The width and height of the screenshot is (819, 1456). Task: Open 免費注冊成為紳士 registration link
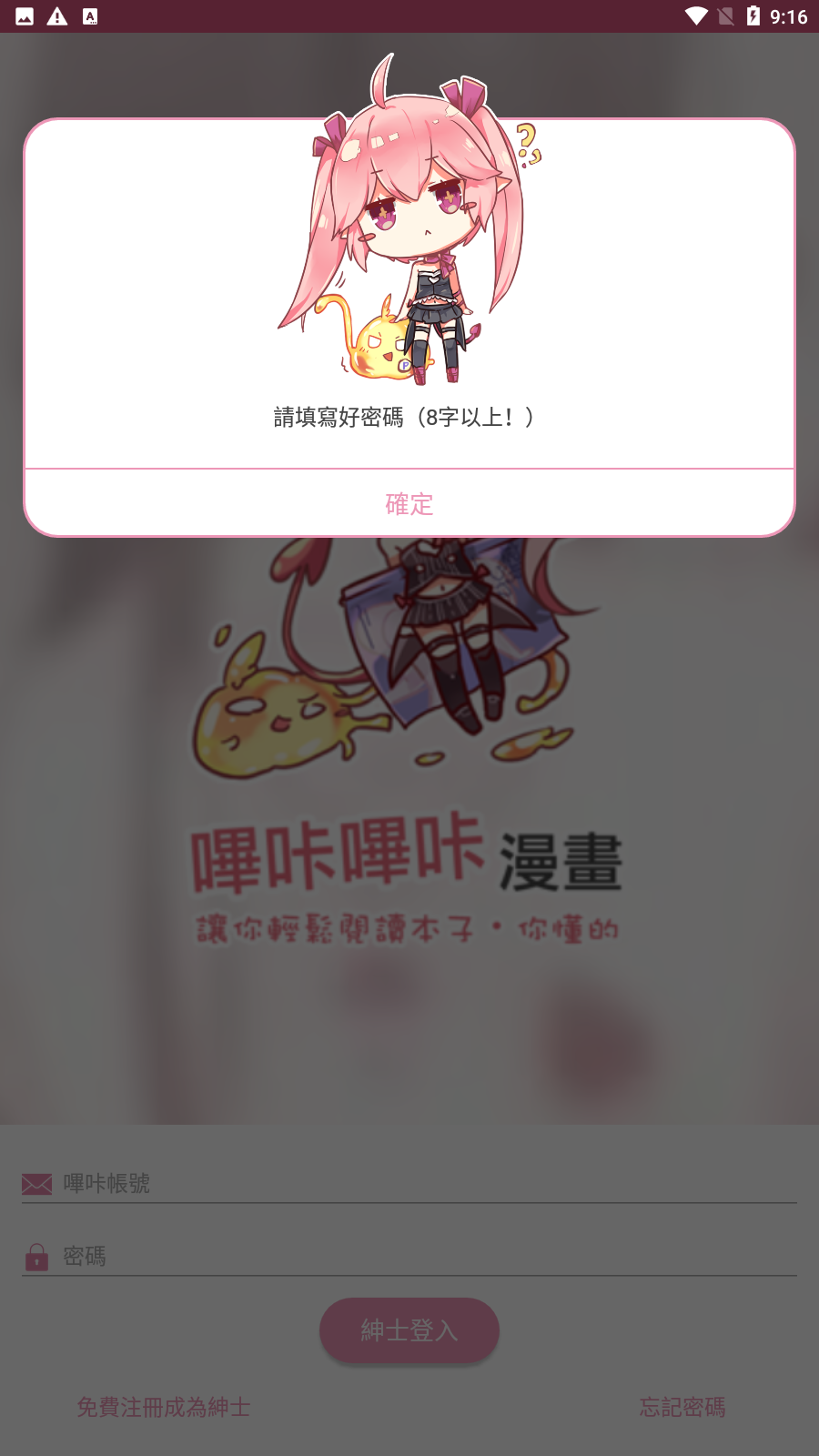(x=164, y=1407)
